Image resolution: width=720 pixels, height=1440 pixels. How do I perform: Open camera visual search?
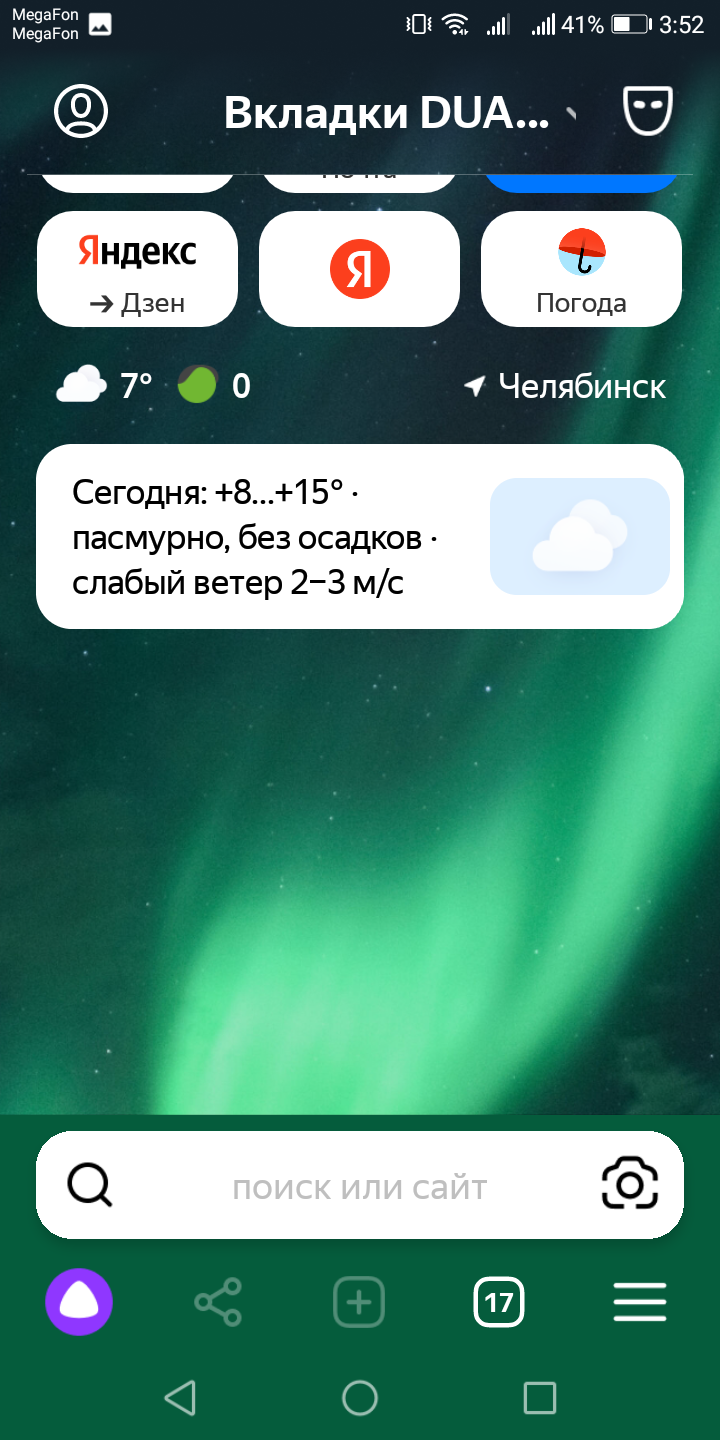pos(630,1186)
